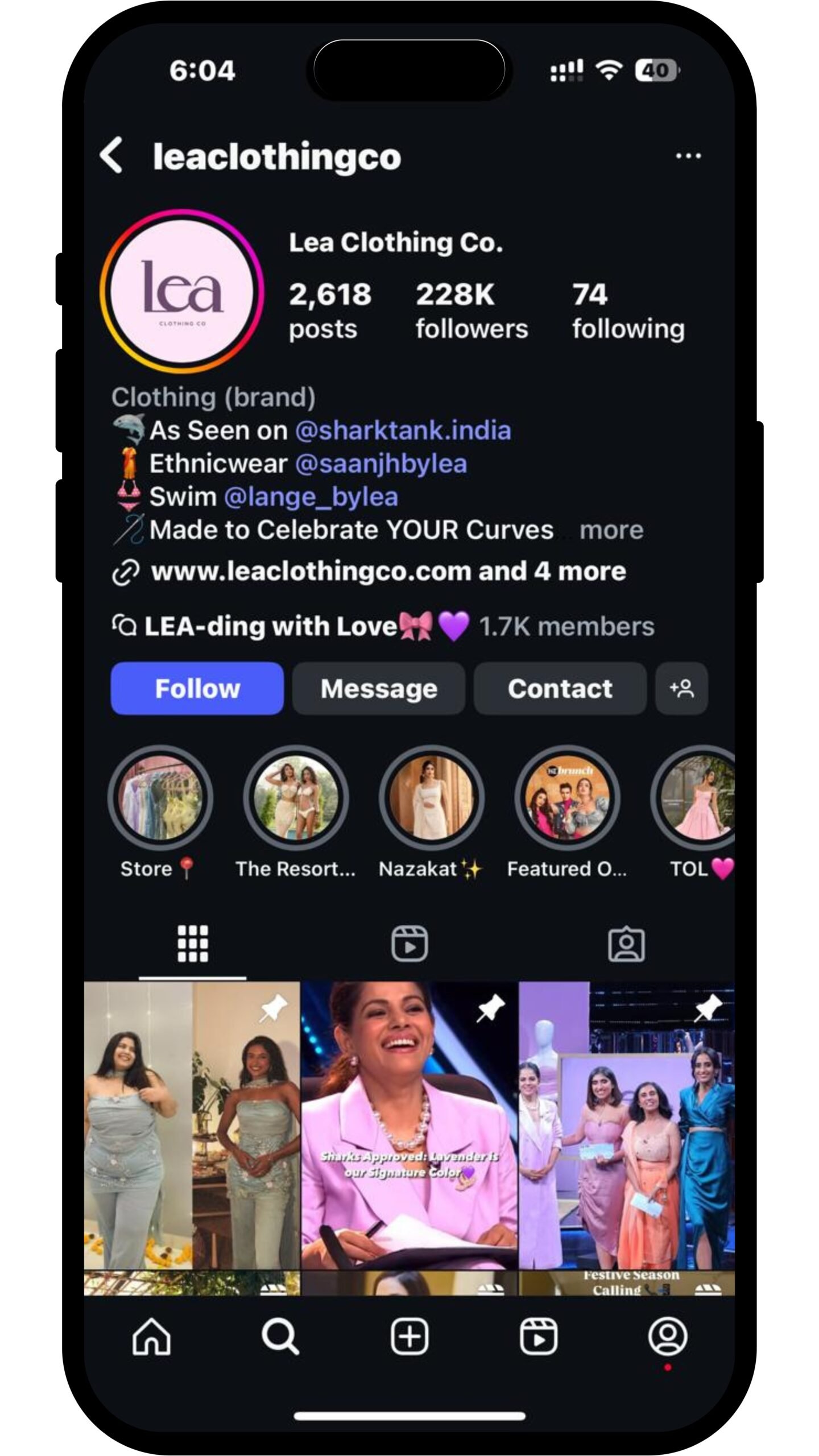The height and width of the screenshot is (1456, 819).
Task: View Lea Clothing Co. profile story
Action: [181, 291]
